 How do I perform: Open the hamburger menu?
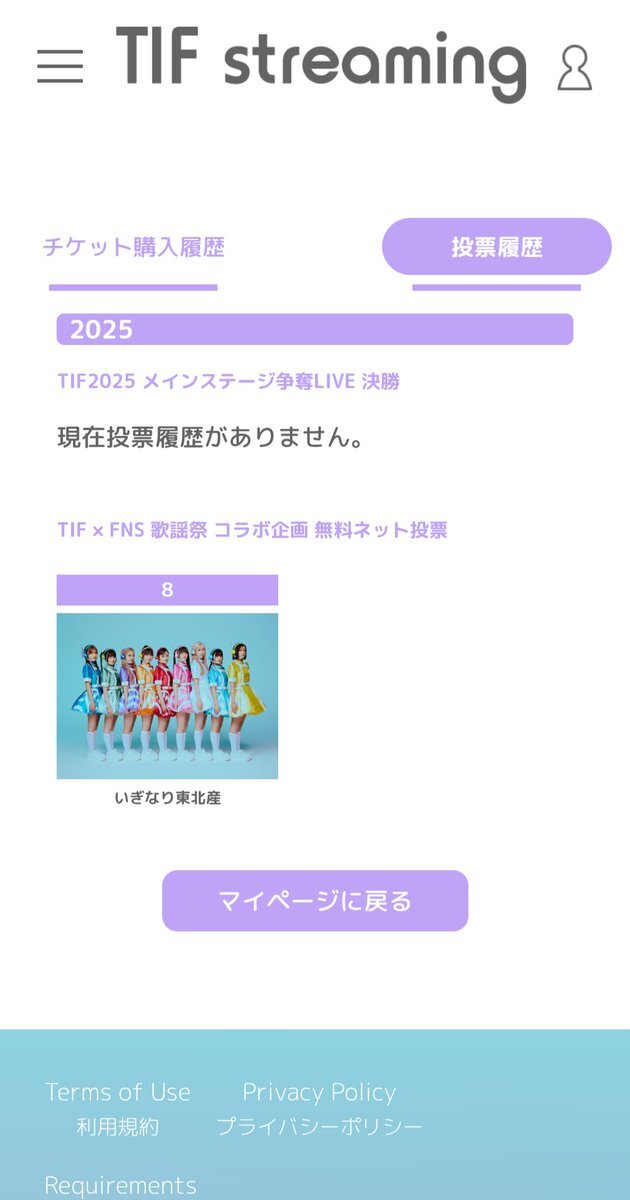(60, 66)
